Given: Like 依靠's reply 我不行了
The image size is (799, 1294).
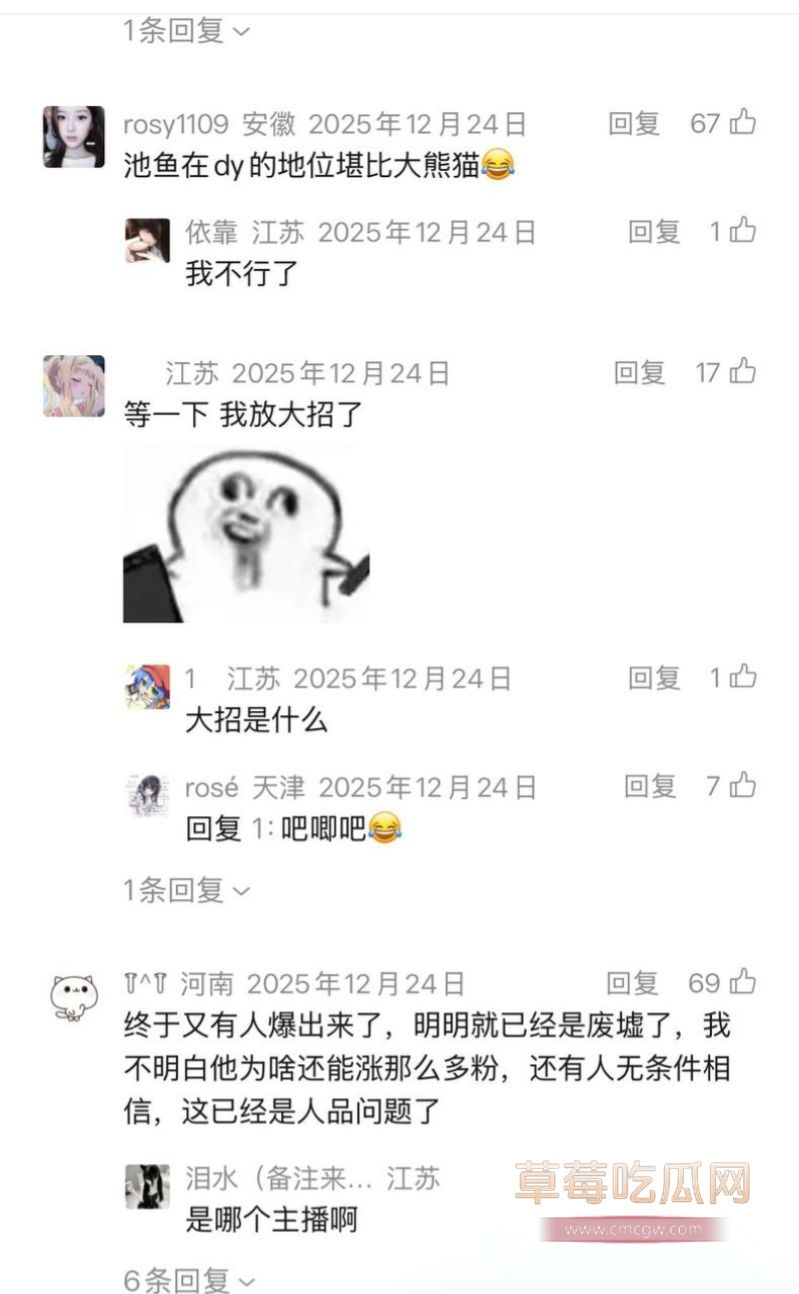Looking at the screenshot, I should coord(742,232).
